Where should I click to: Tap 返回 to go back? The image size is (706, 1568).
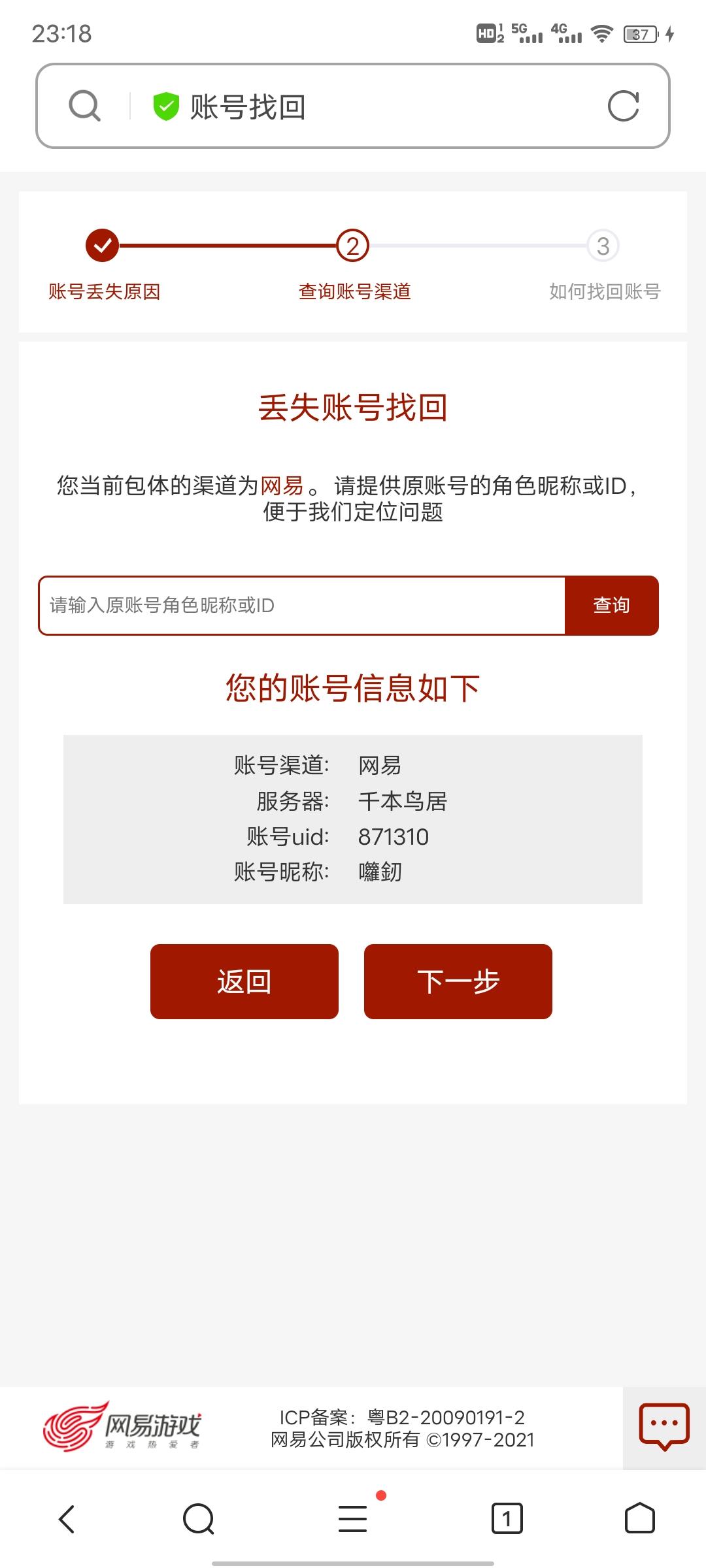pos(244,981)
